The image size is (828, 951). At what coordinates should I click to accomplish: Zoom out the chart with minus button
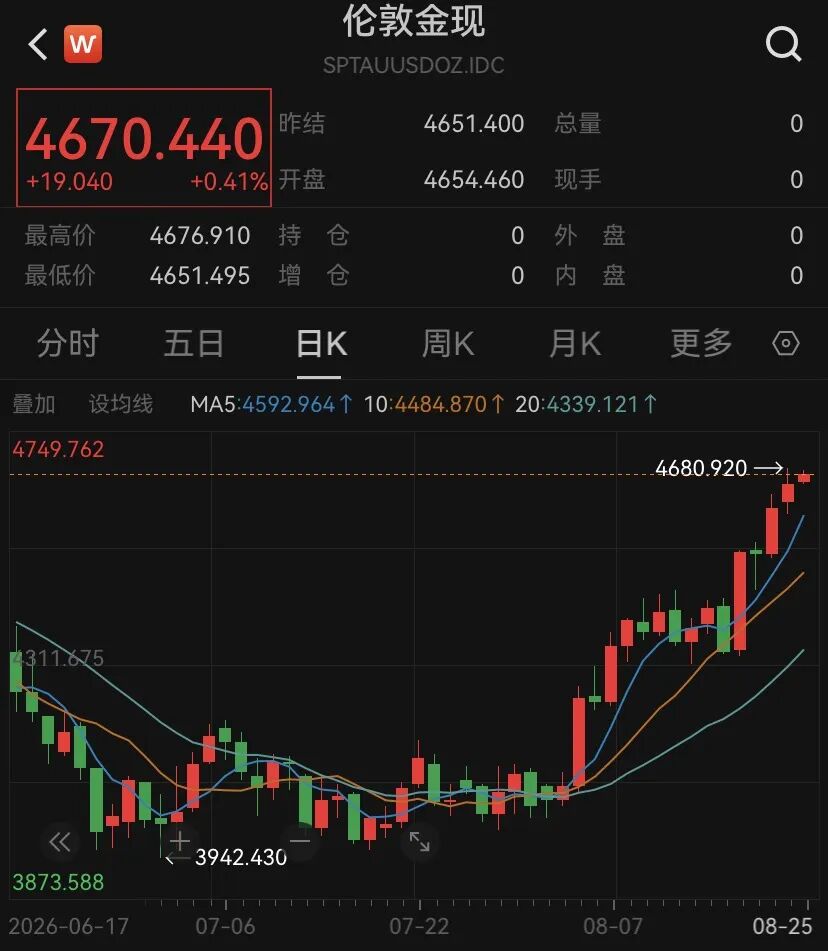(x=300, y=842)
